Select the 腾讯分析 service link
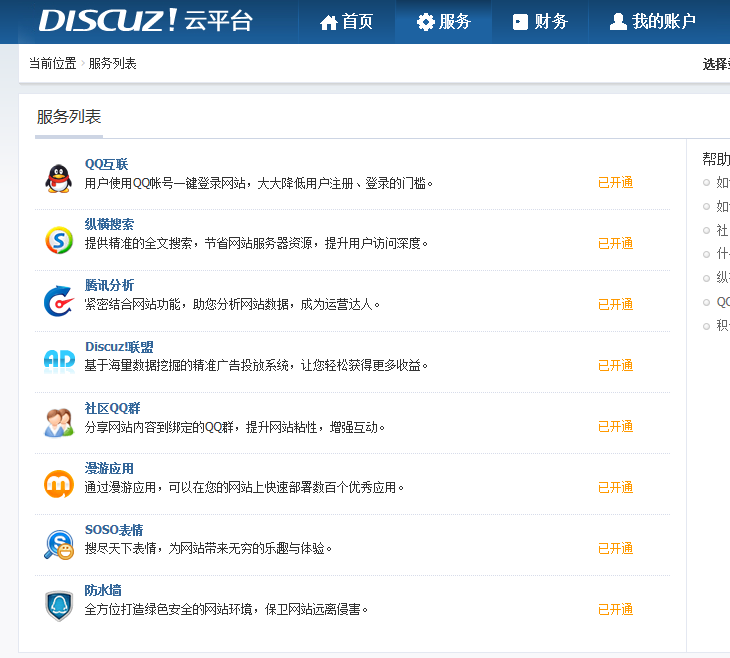This screenshot has width=730, height=658. click(109, 286)
